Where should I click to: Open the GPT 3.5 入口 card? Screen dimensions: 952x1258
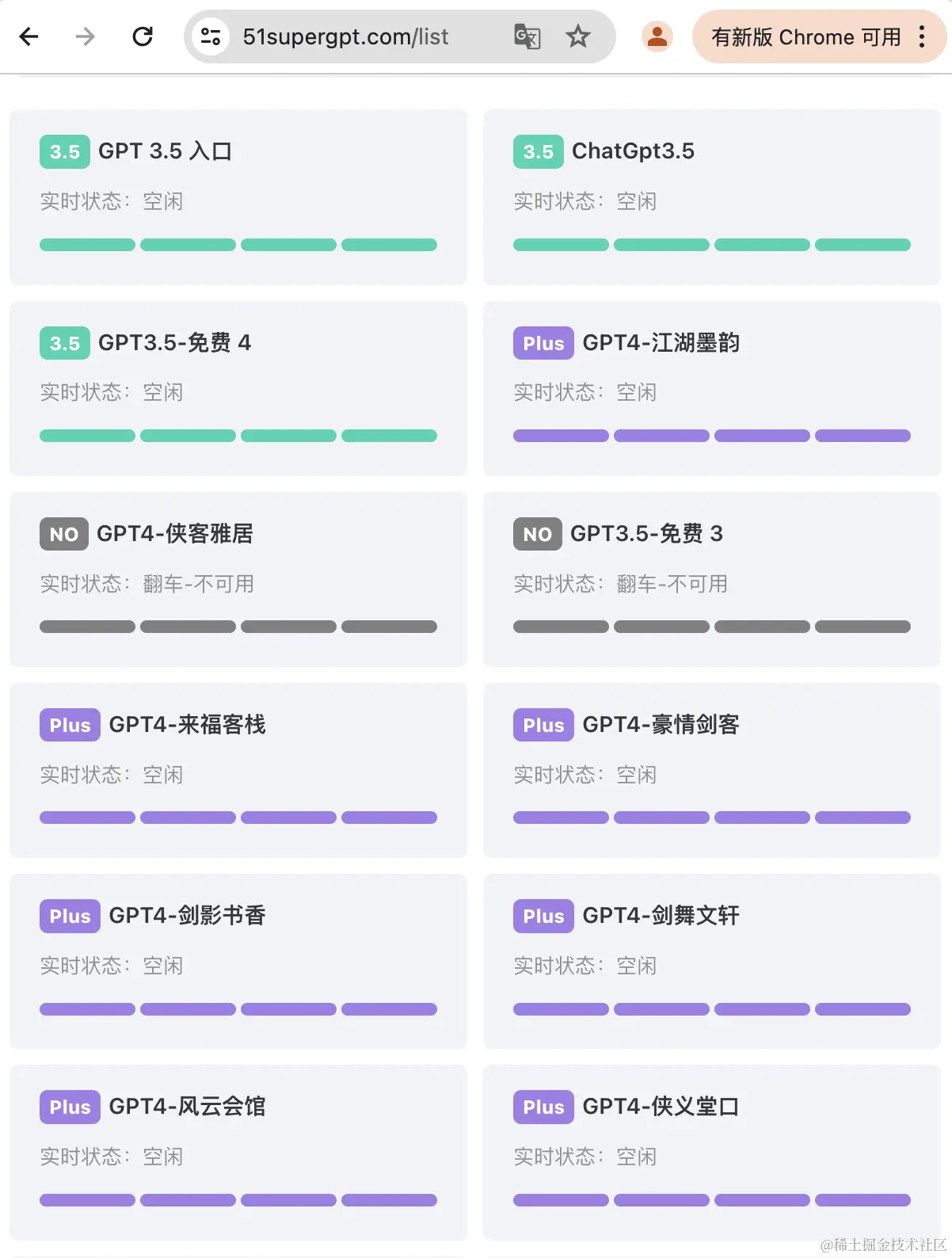pyautogui.click(x=238, y=196)
